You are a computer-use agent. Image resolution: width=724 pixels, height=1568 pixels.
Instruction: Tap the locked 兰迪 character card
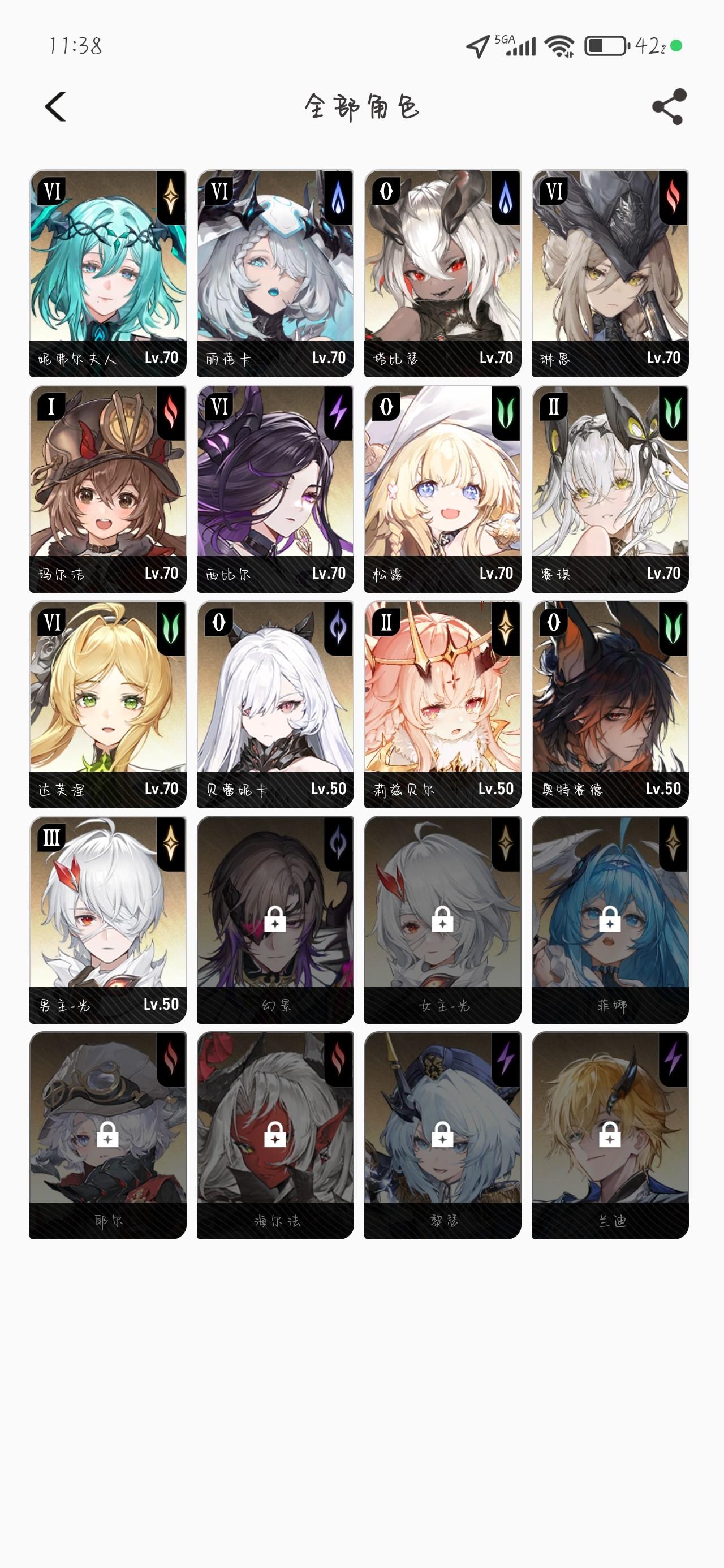[x=610, y=1135]
